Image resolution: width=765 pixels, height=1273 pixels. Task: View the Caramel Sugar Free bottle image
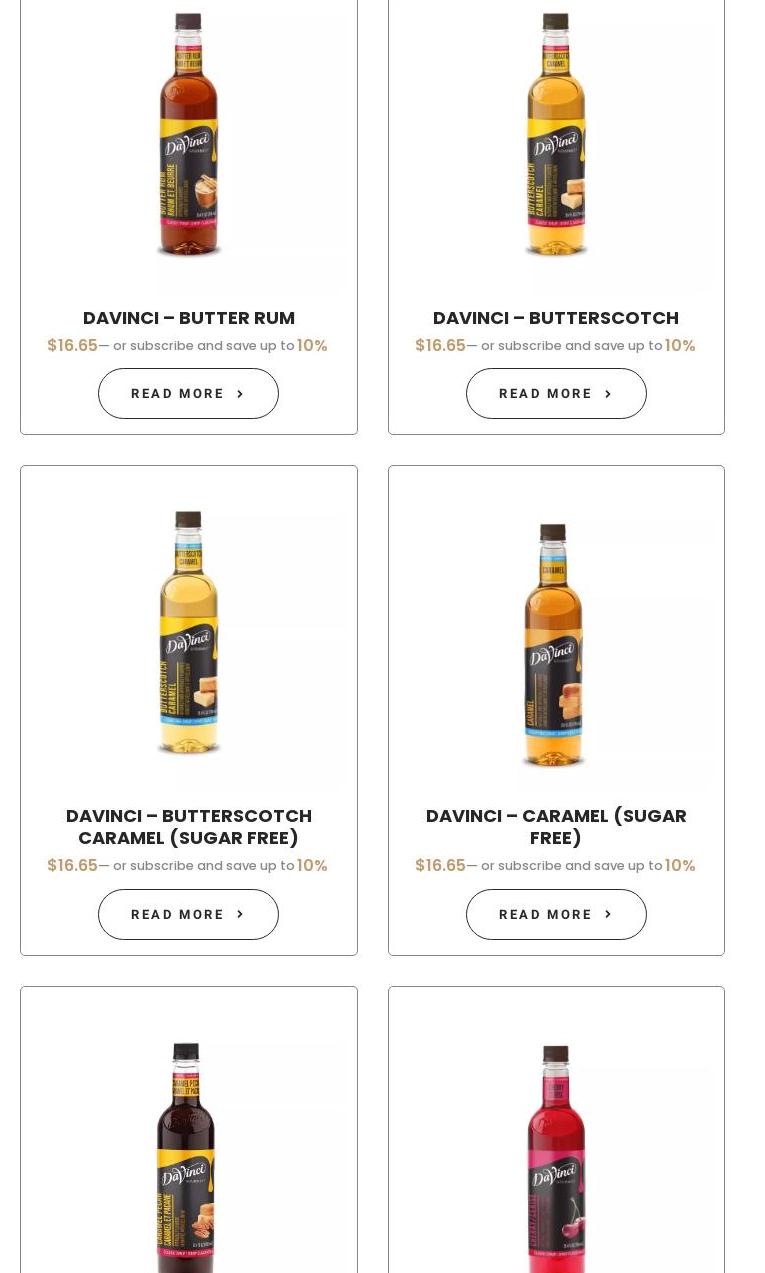click(x=556, y=640)
